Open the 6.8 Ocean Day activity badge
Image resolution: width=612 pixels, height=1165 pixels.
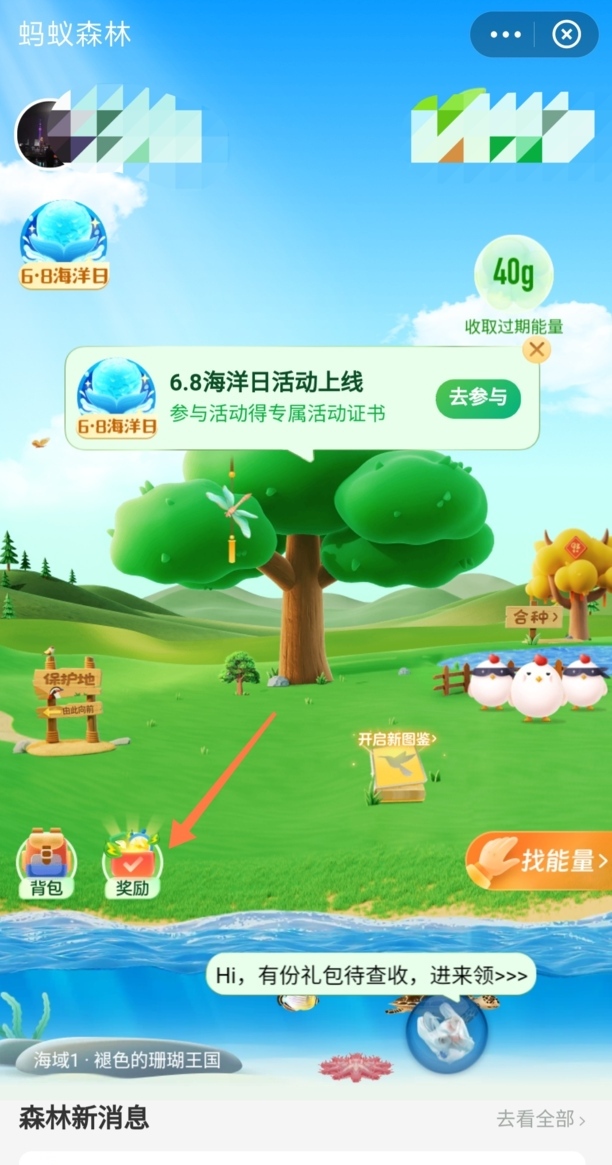pyautogui.click(x=64, y=246)
